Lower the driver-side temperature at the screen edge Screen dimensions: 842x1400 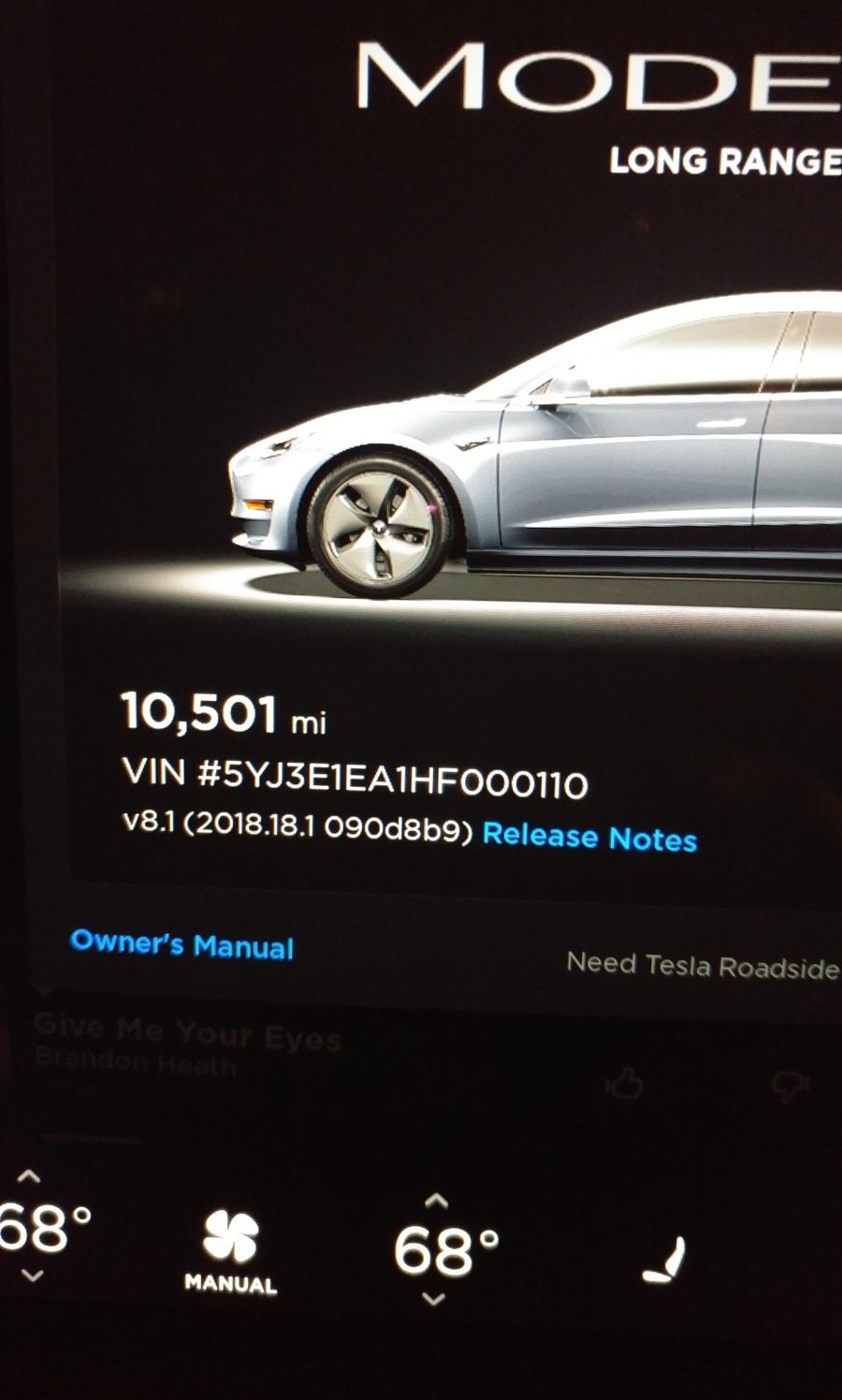[x=32, y=1275]
